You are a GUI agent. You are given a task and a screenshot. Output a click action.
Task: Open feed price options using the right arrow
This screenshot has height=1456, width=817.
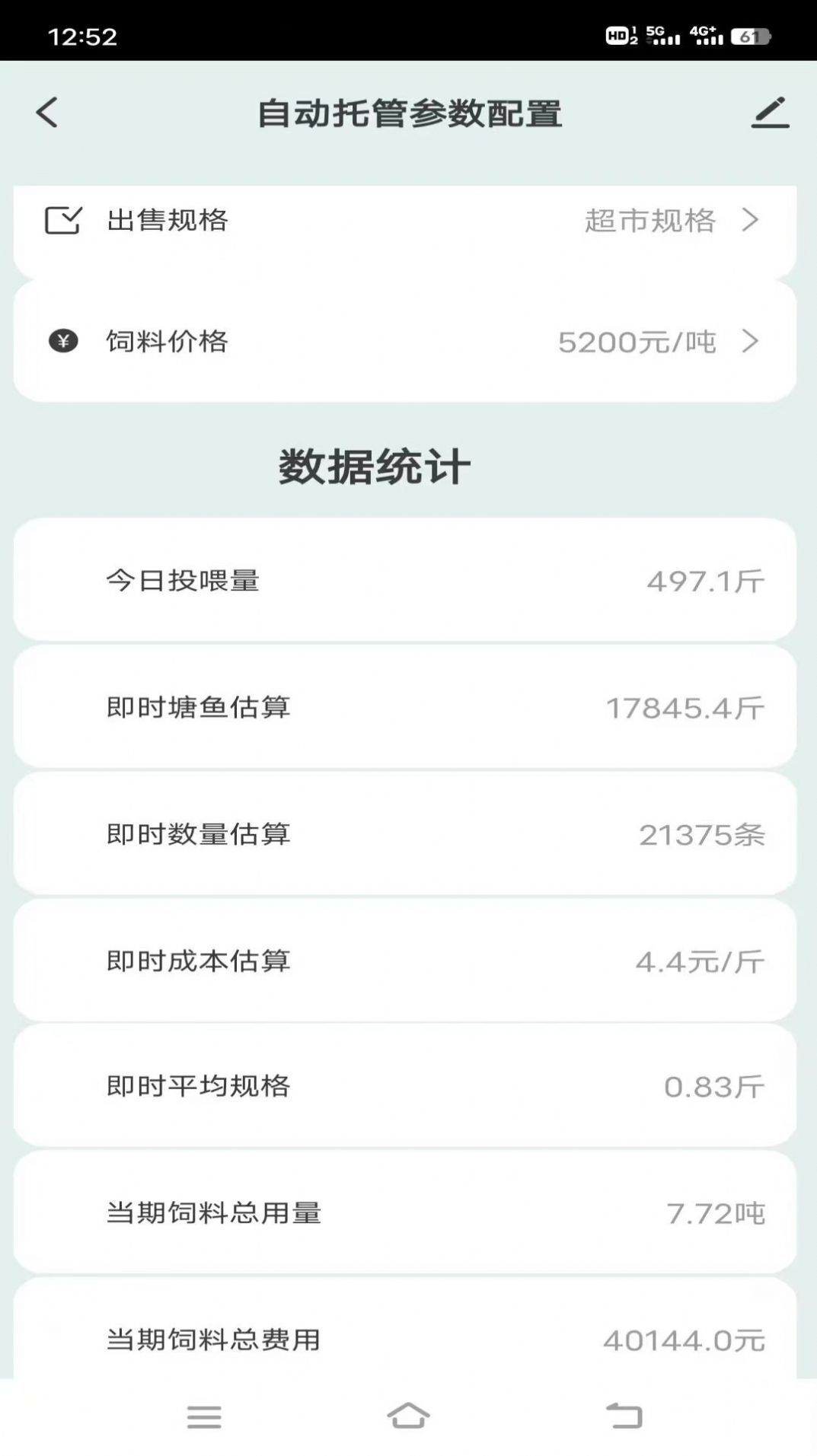click(752, 342)
